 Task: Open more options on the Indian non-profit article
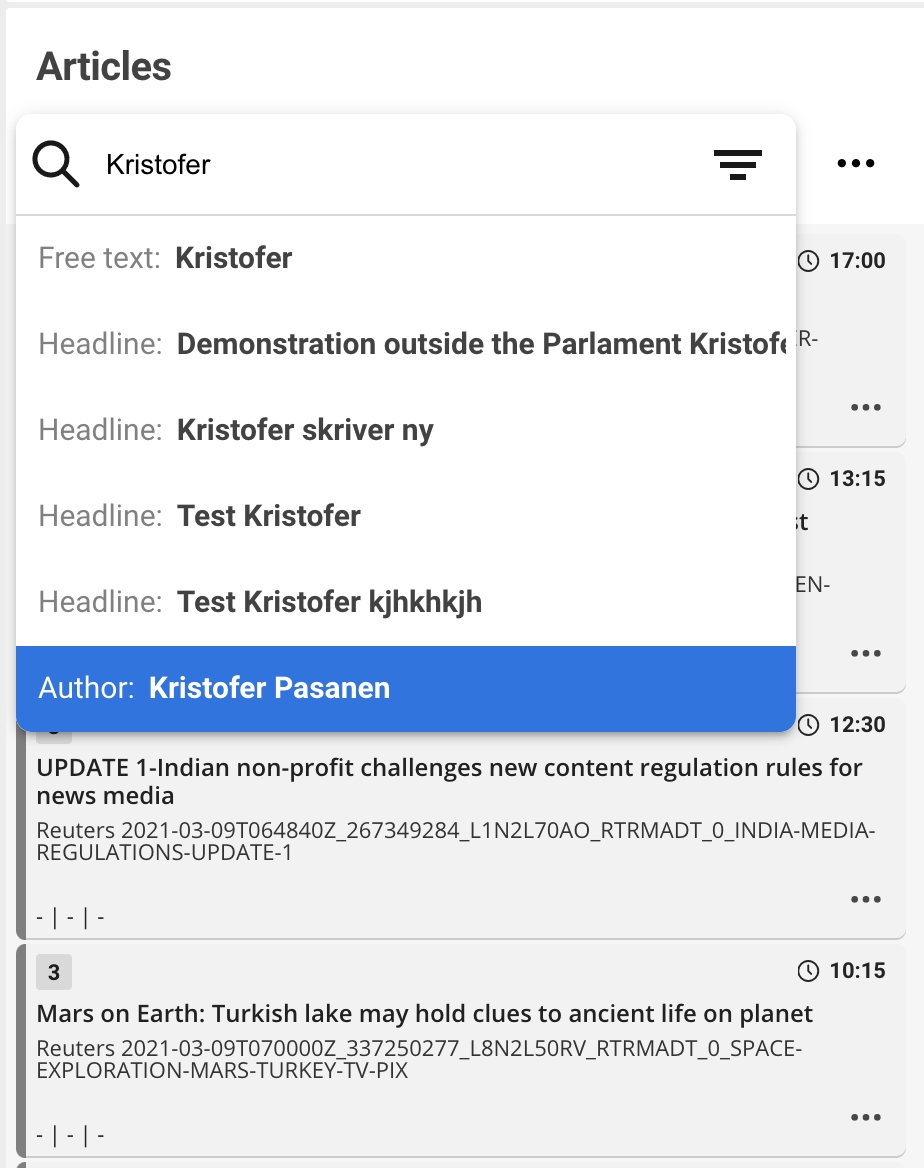[x=865, y=899]
